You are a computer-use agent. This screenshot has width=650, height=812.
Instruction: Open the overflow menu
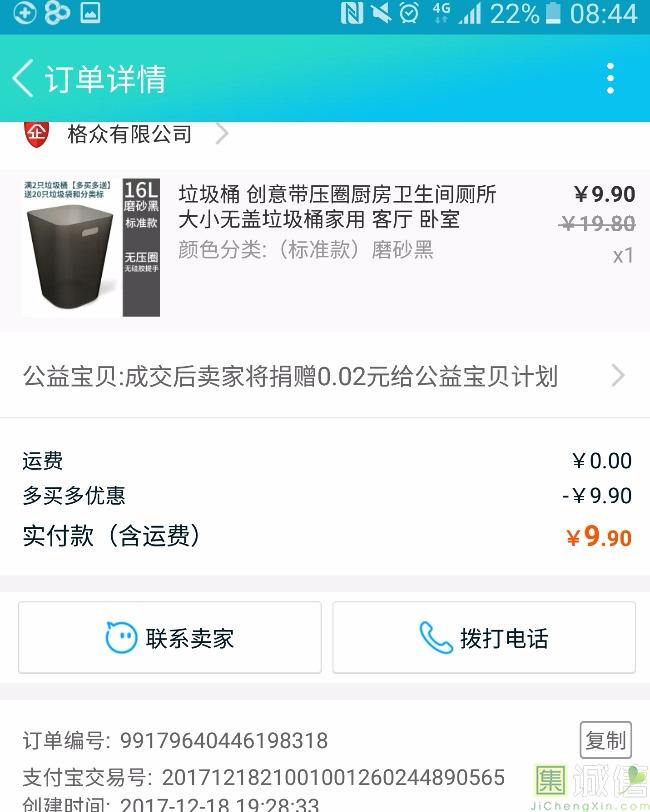pos(610,78)
